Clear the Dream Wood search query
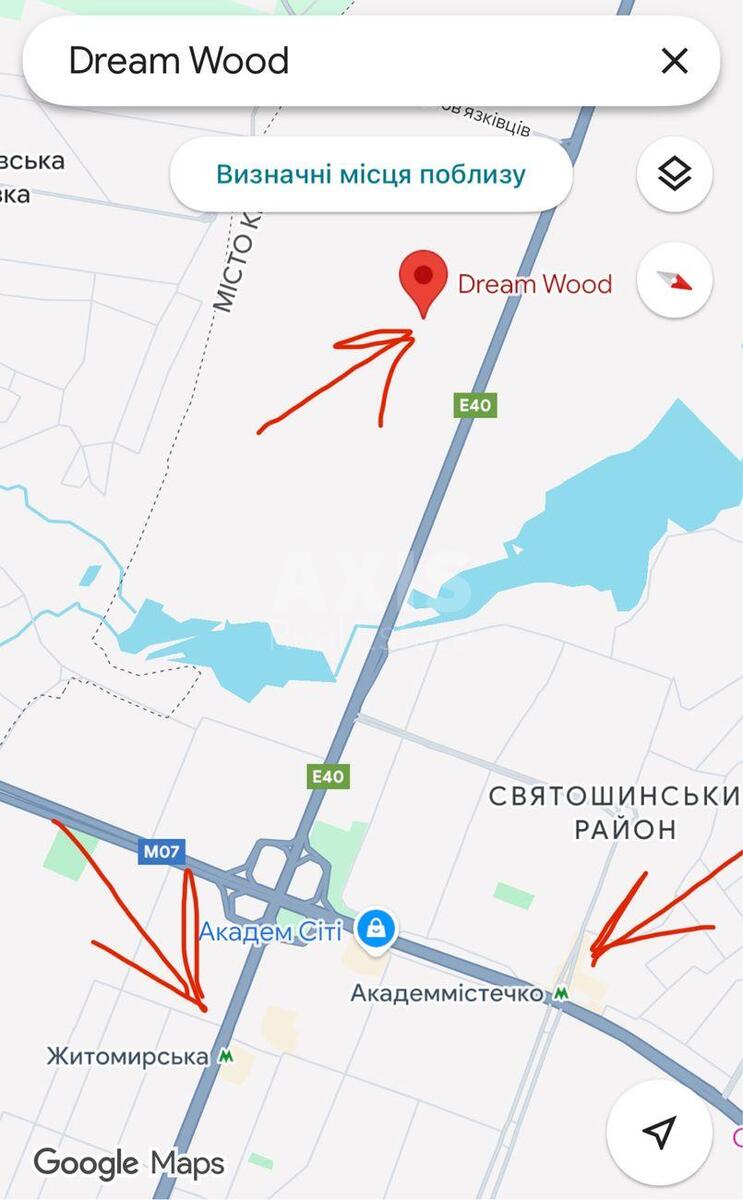Image resolution: width=743 pixels, height=1200 pixels. tap(675, 61)
